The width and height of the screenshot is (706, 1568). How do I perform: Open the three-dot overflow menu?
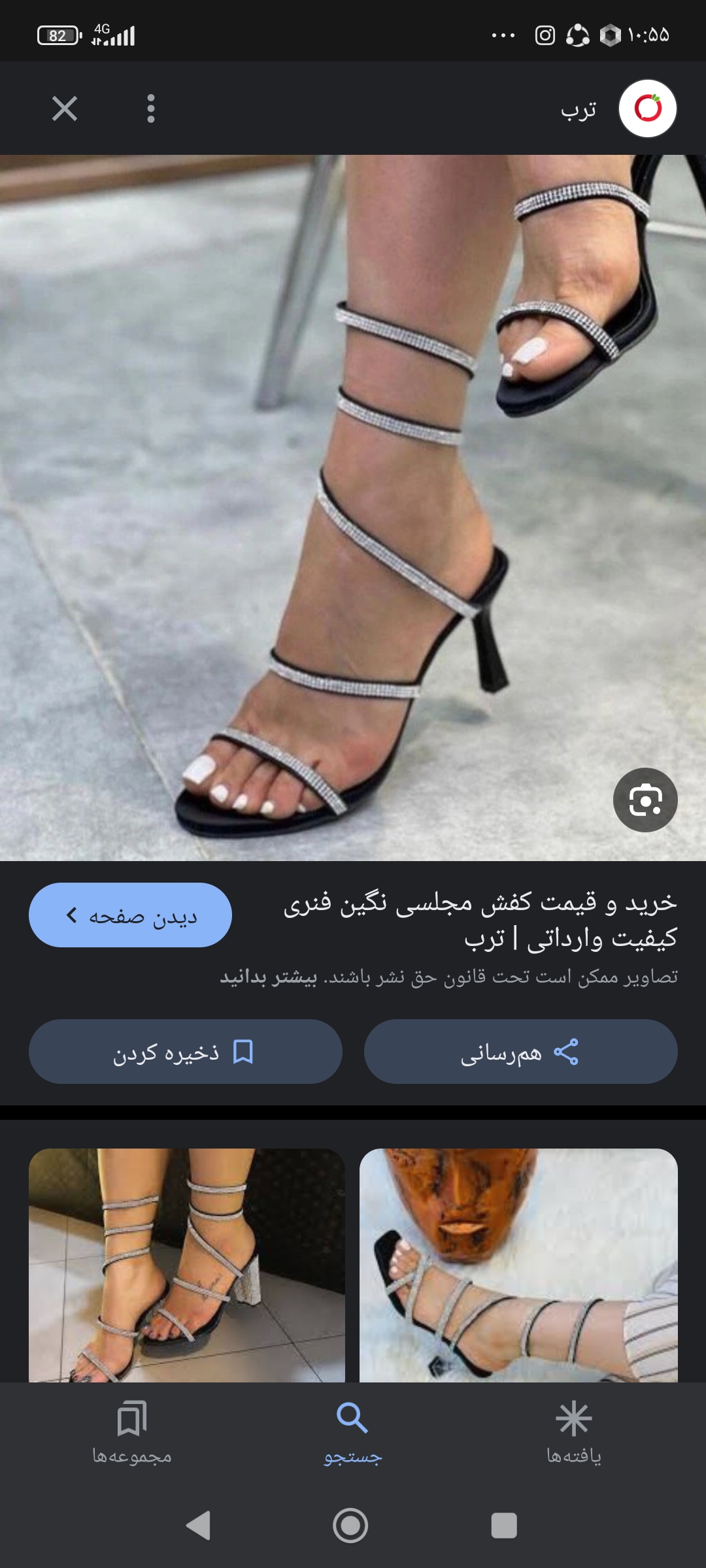pyautogui.click(x=151, y=108)
